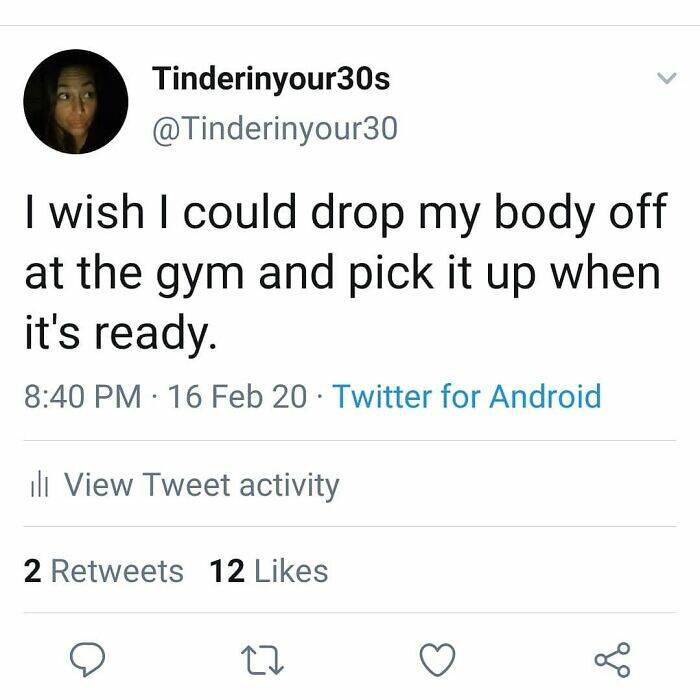The image size is (700, 700).
Task: Retweet this tweet
Action: click(262, 659)
